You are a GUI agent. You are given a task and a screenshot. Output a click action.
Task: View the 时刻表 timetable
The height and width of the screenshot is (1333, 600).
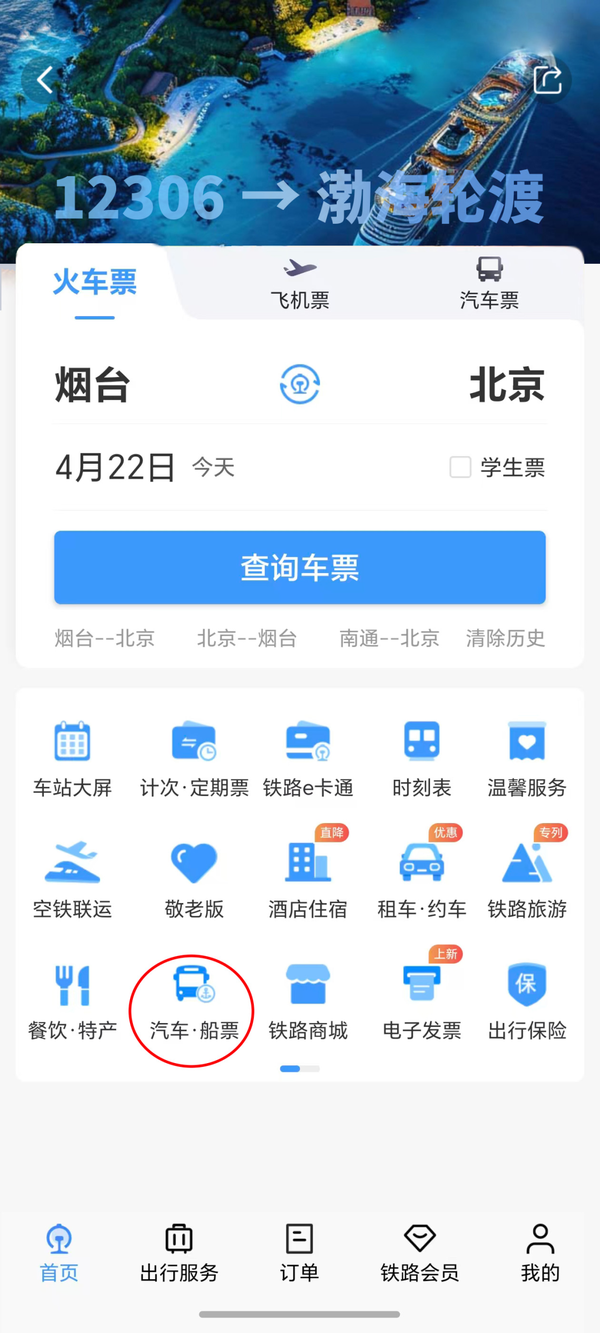(422, 758)
